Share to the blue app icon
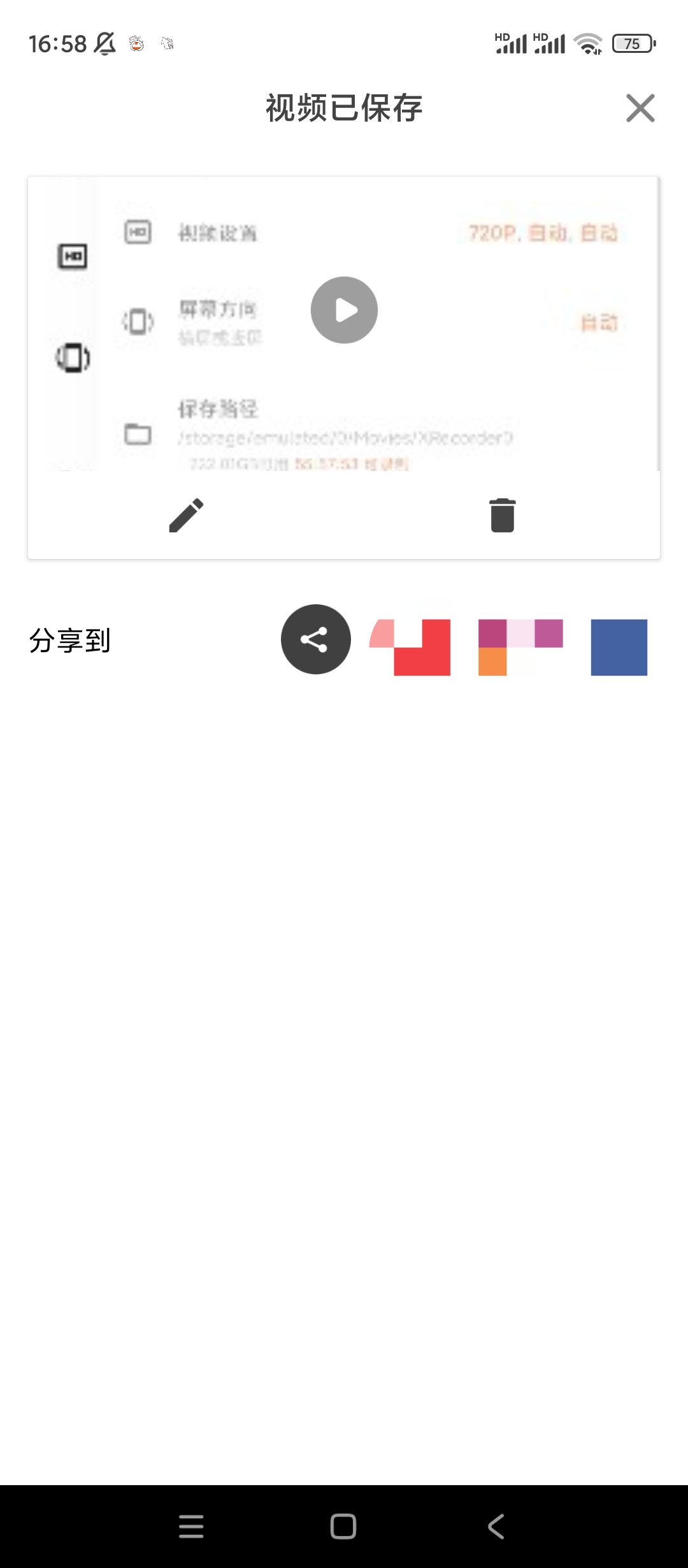The image size is (688, 1568). (619, 646)
